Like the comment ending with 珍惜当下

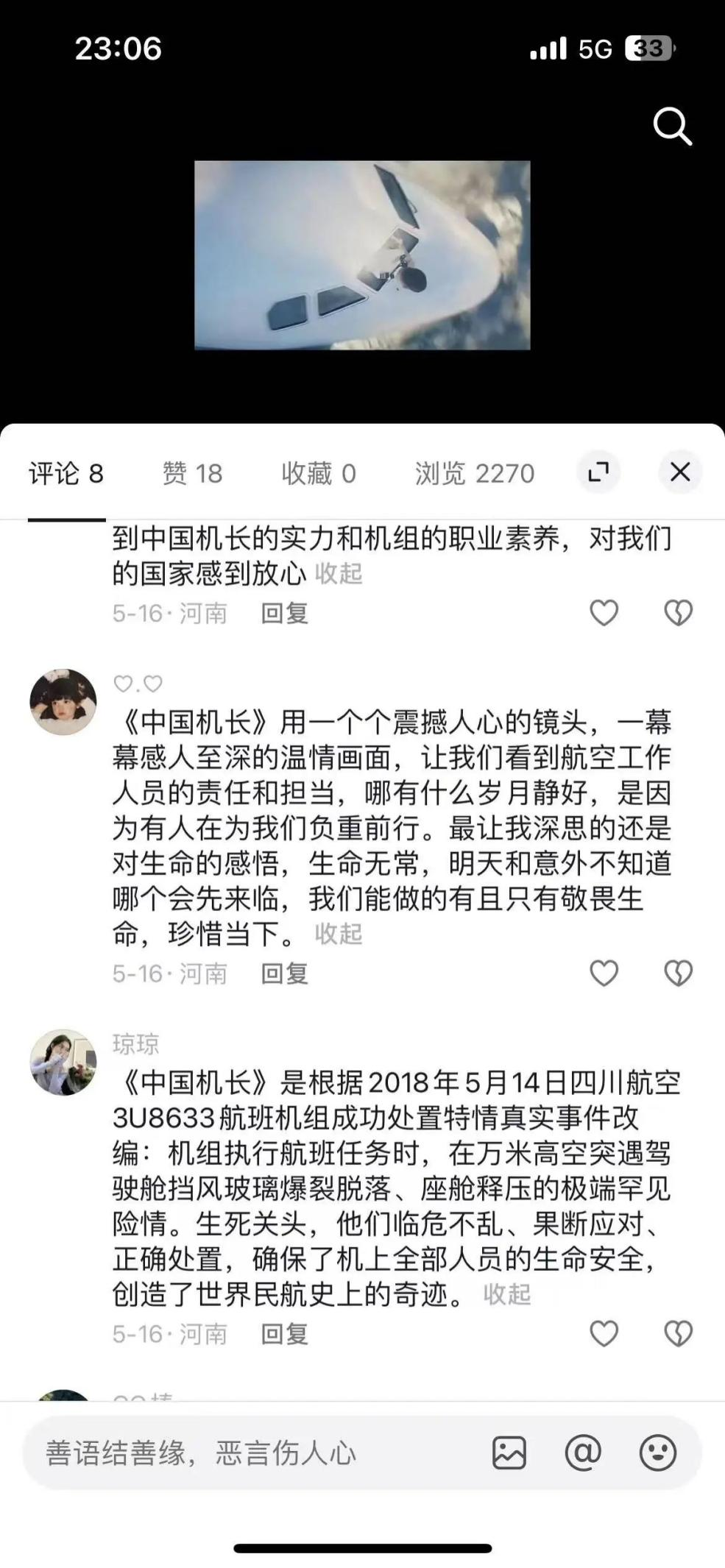(x=604, y=973)
